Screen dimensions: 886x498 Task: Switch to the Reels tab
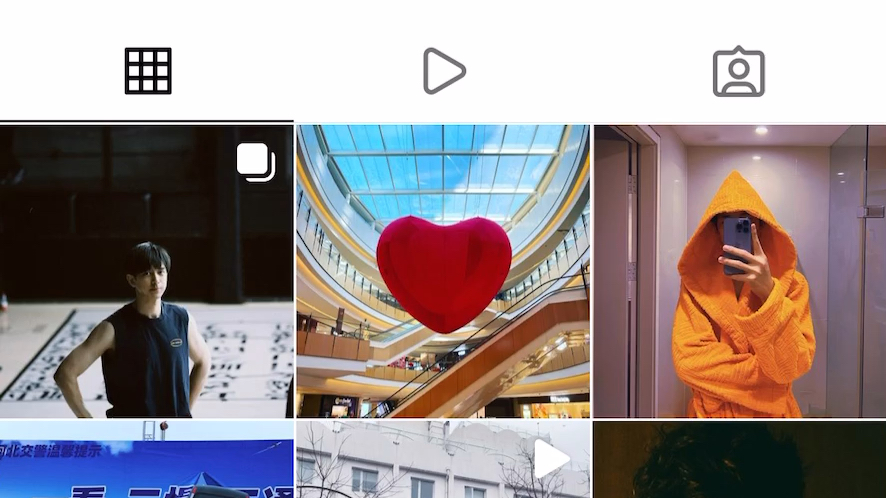pyautogui.click(x=443, y=71)
